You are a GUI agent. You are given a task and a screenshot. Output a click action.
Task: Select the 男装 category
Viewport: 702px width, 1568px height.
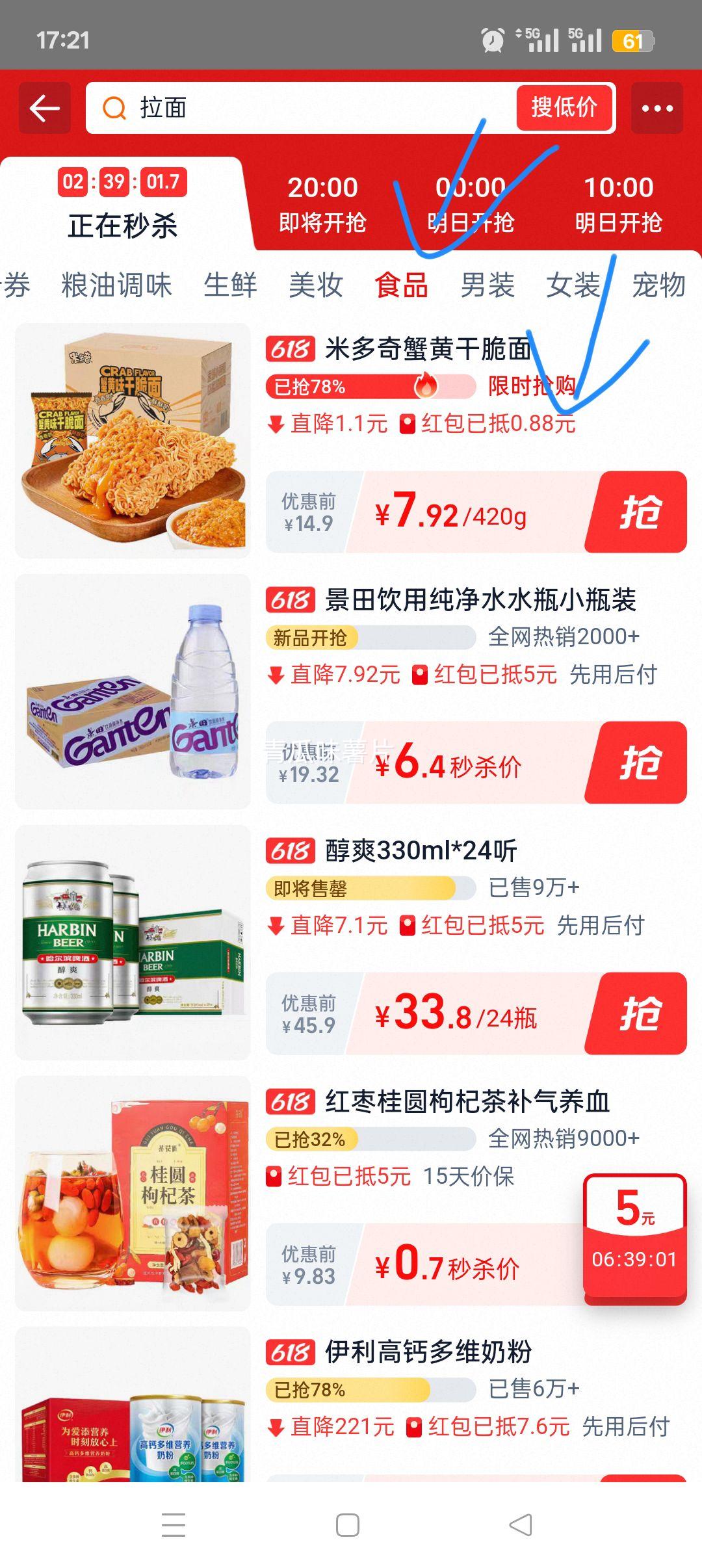(x=487, y=285)
